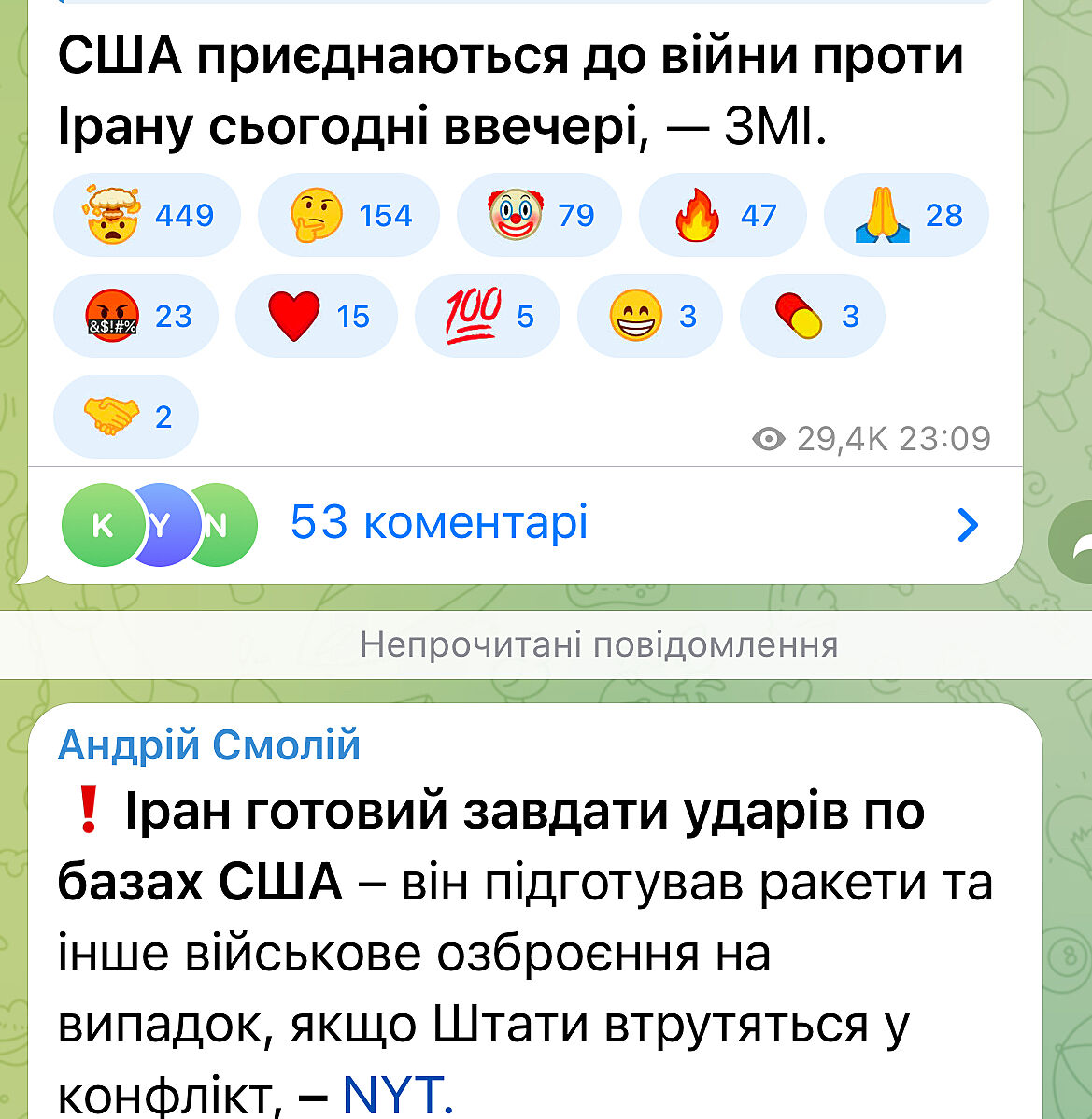Image resolution: width=1092 pixels, height=1119 pixels.
Task: React with the handshake emoji
Action: click(x=126, y=417)
